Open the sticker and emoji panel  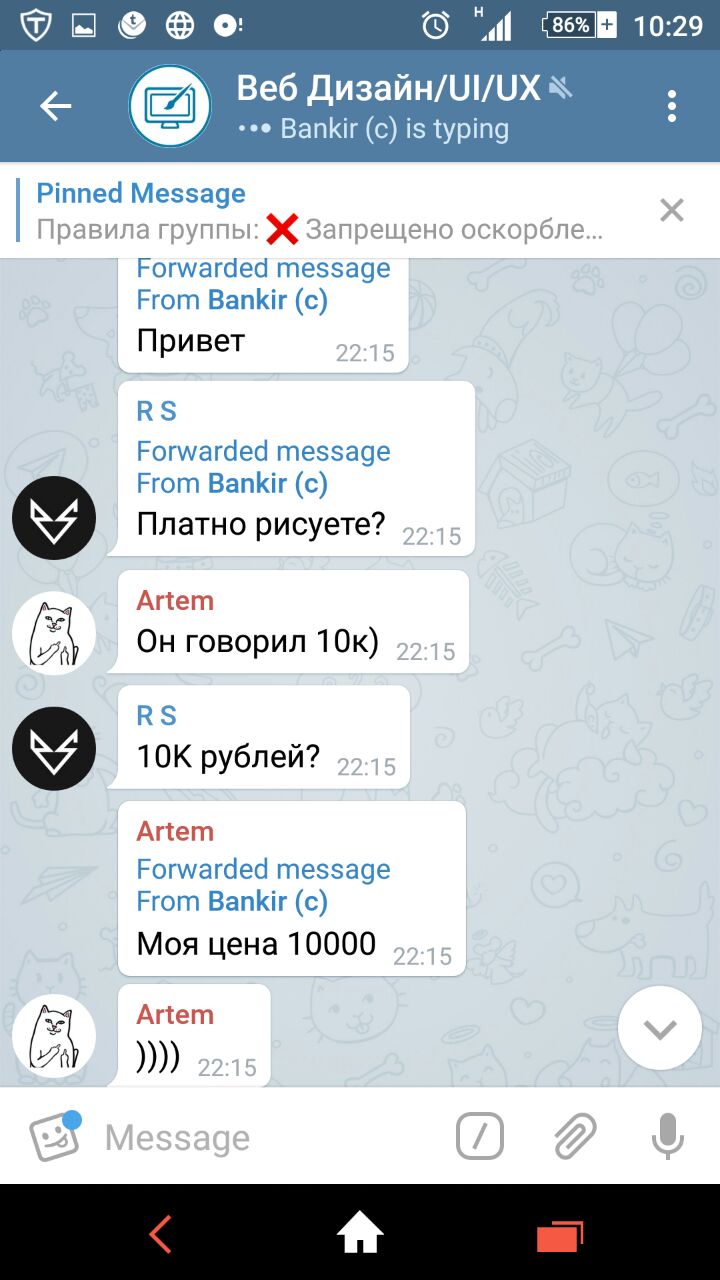(x=54, y=1137)
